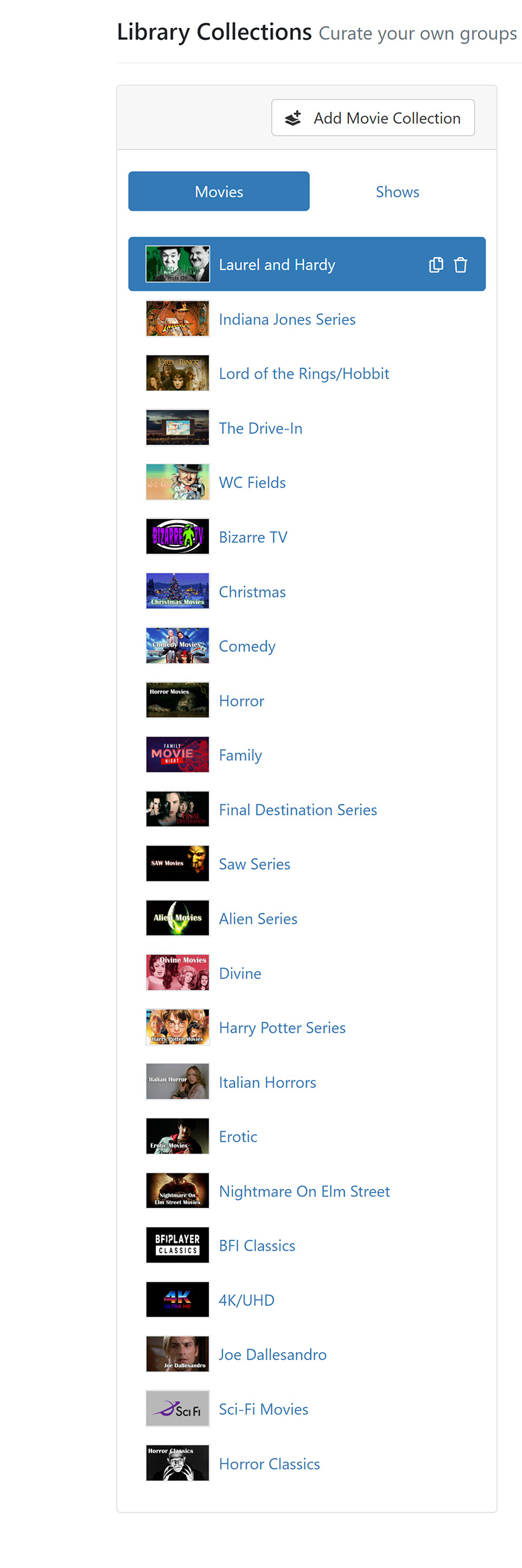Switch to the Shows tab

(397, 192)
